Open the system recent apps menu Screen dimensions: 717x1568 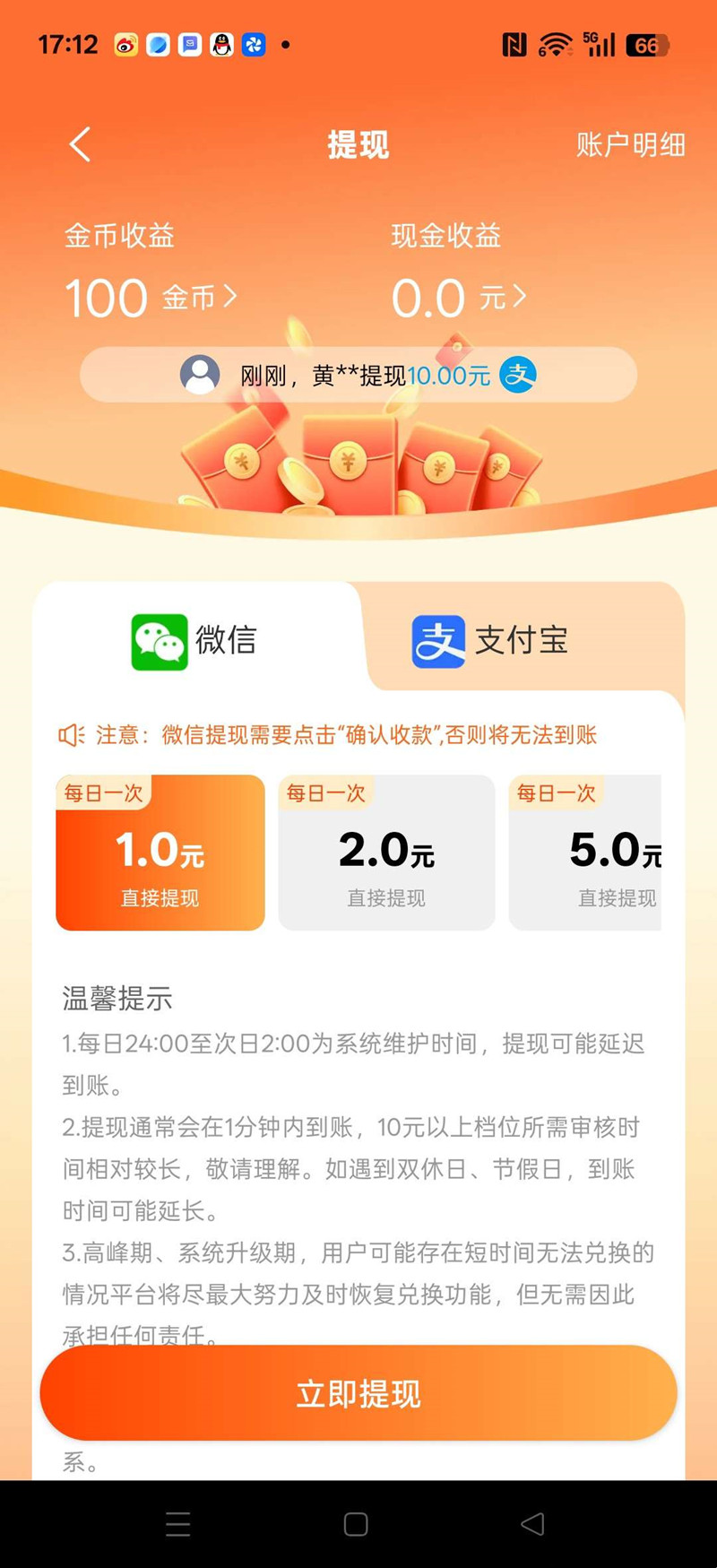pyautogui.click(x=178, y=1524)
